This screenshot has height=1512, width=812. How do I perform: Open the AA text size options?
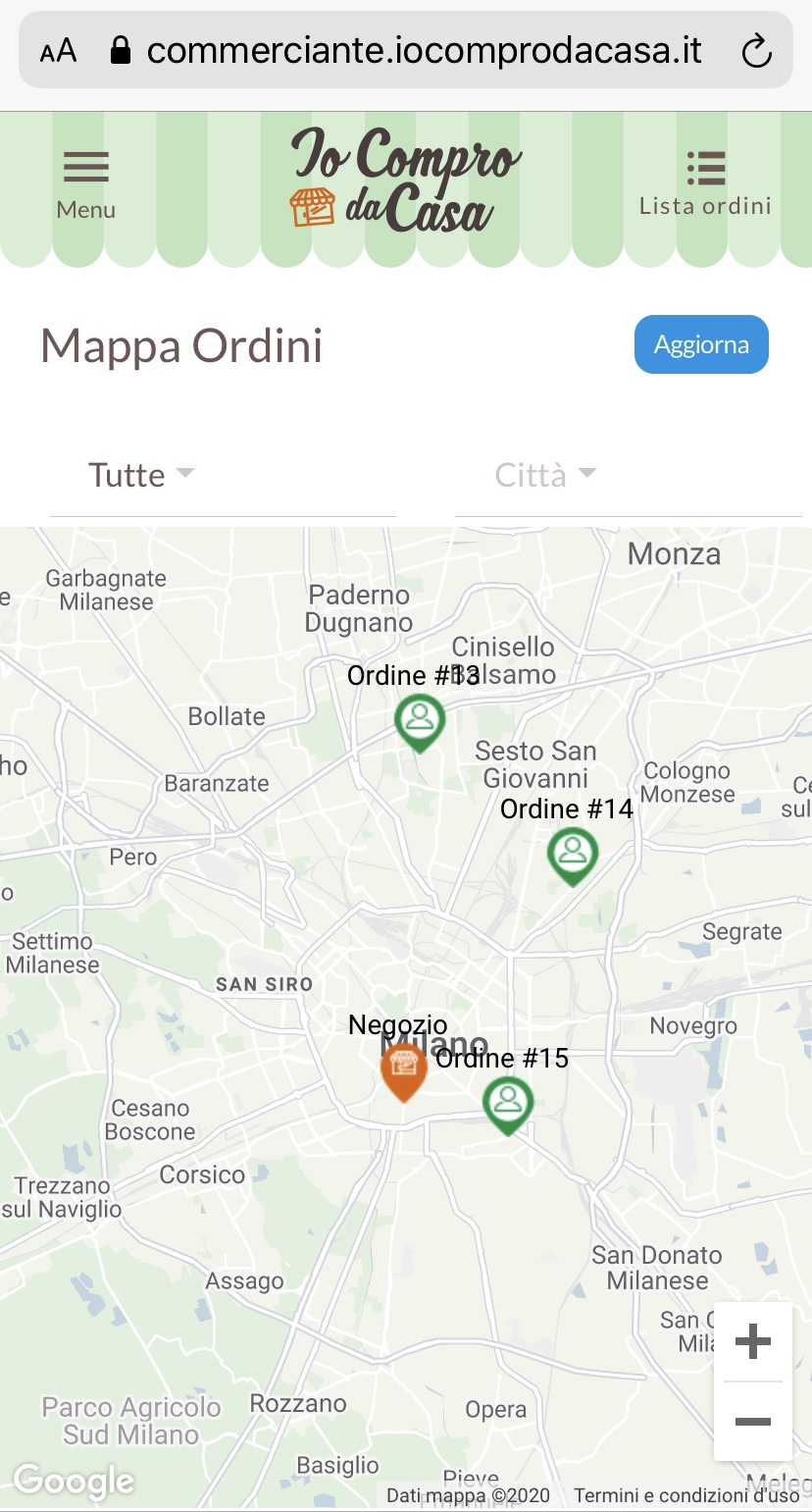coord(58,51)
